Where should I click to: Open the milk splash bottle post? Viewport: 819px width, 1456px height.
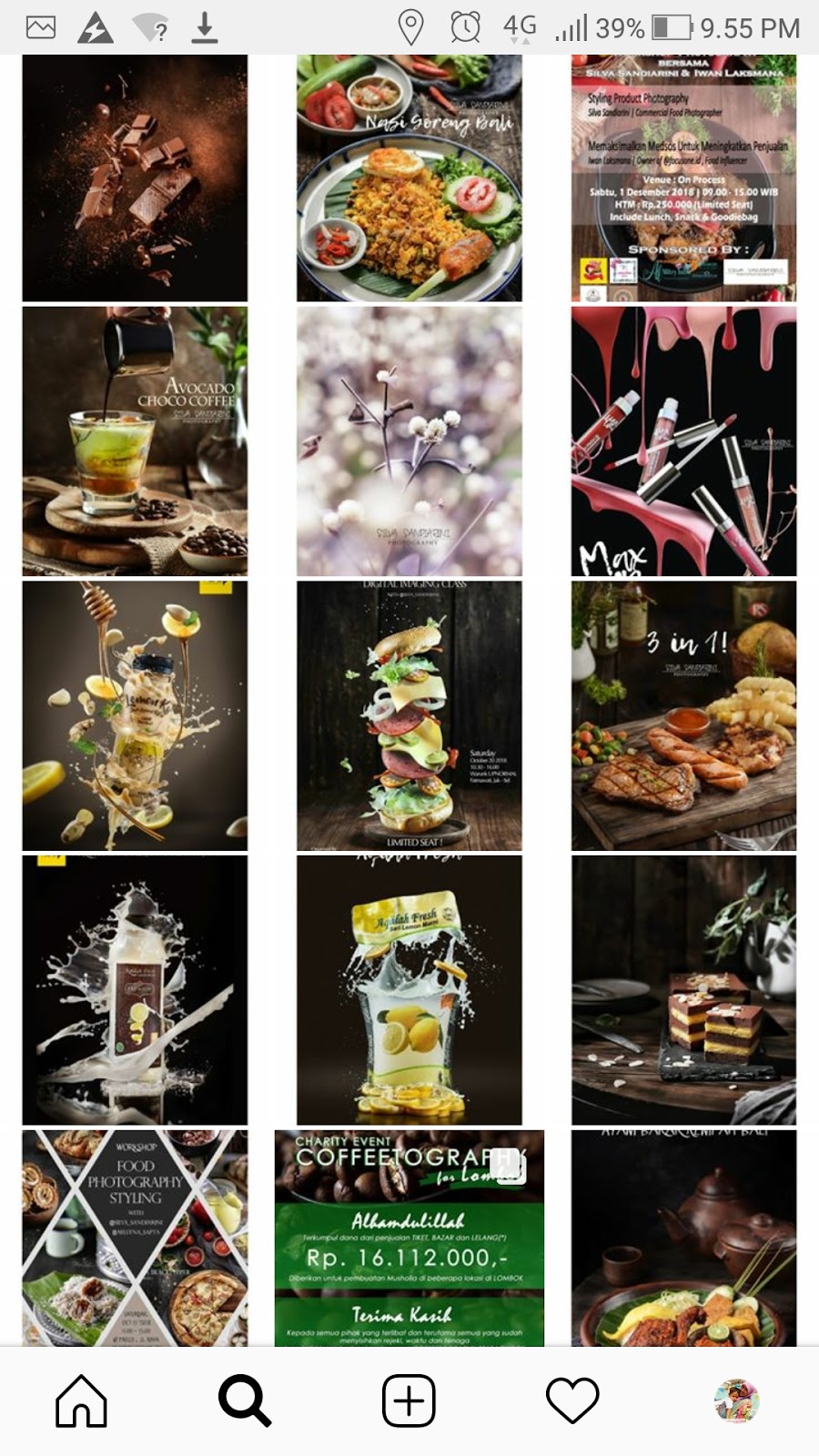135,990
